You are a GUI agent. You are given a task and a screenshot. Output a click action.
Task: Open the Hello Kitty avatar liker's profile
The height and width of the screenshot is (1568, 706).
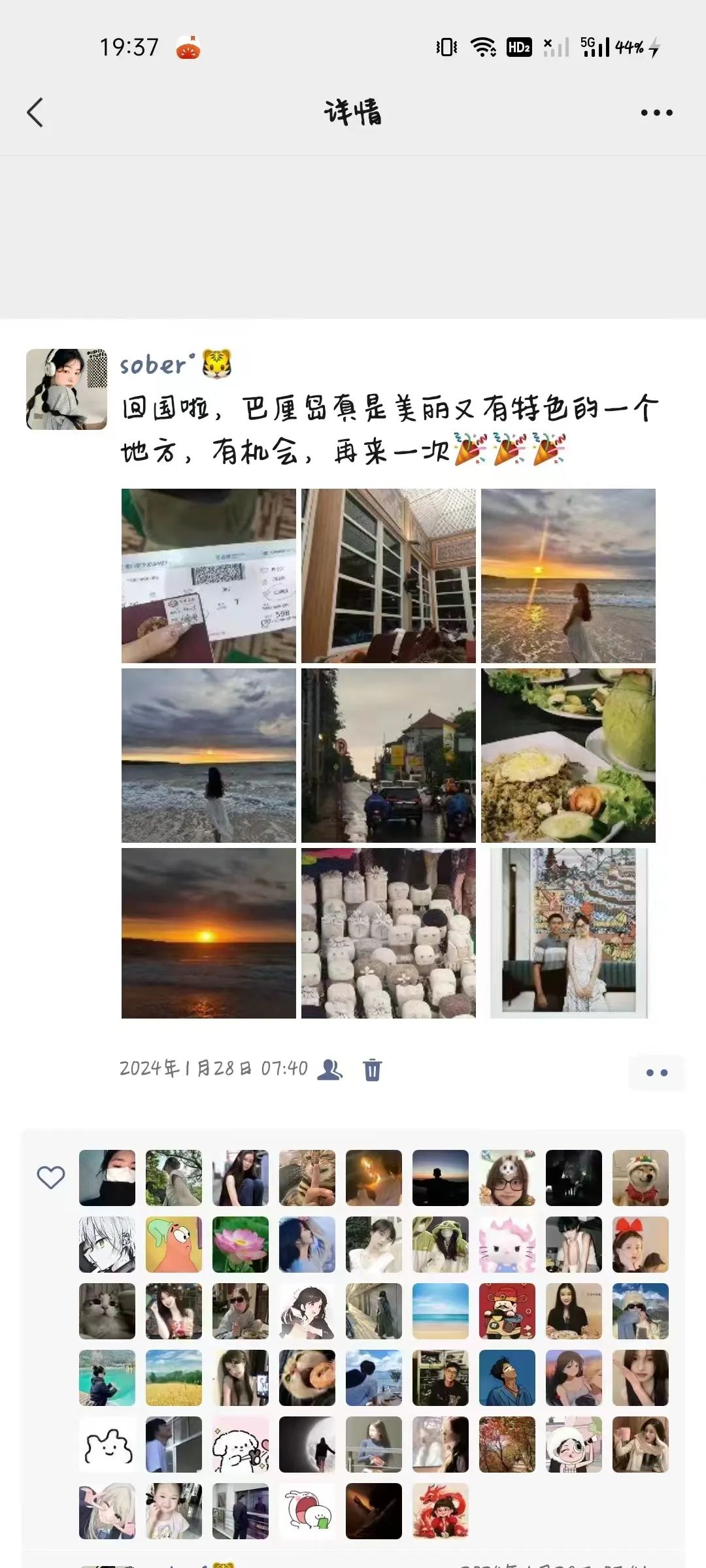click(507, 1245)
